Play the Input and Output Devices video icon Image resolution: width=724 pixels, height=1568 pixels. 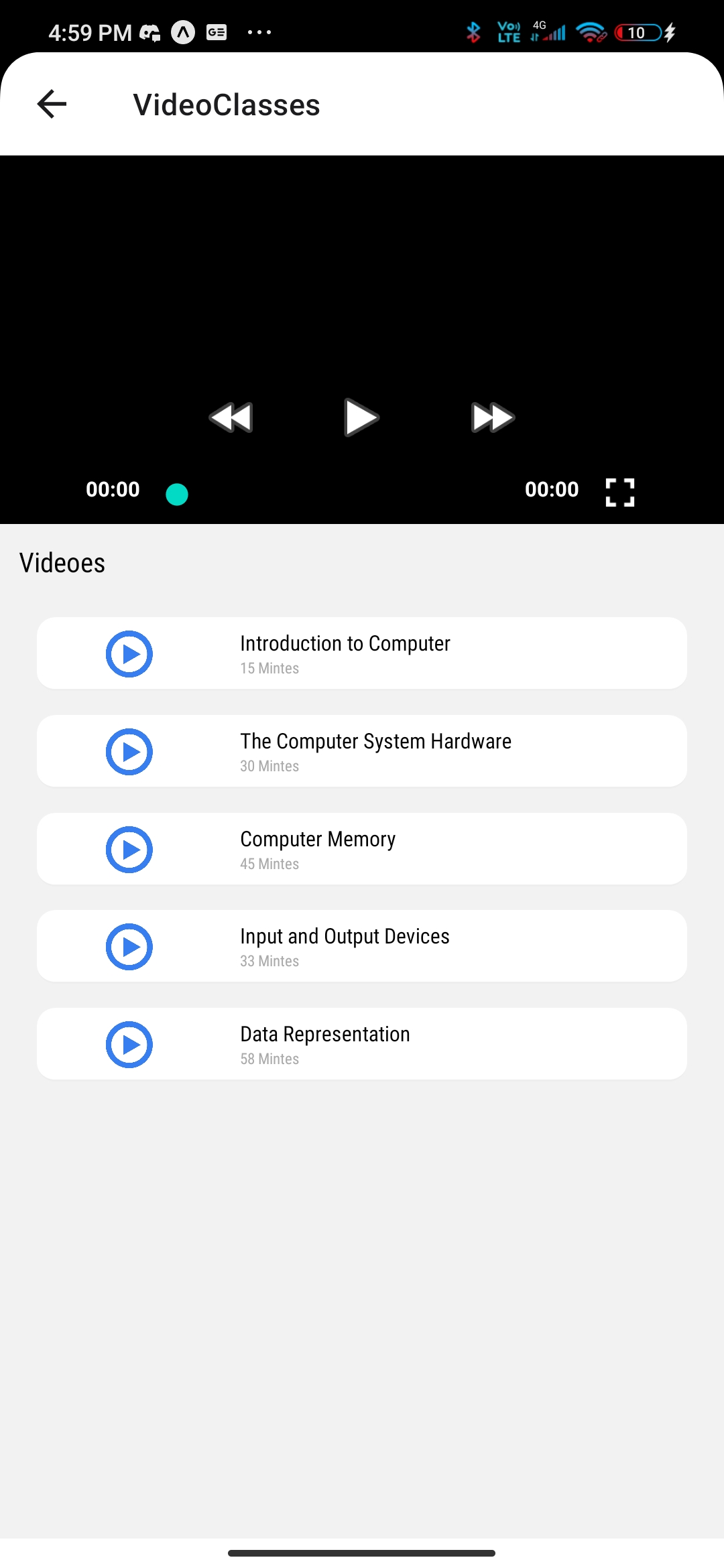tap(129, 946)
